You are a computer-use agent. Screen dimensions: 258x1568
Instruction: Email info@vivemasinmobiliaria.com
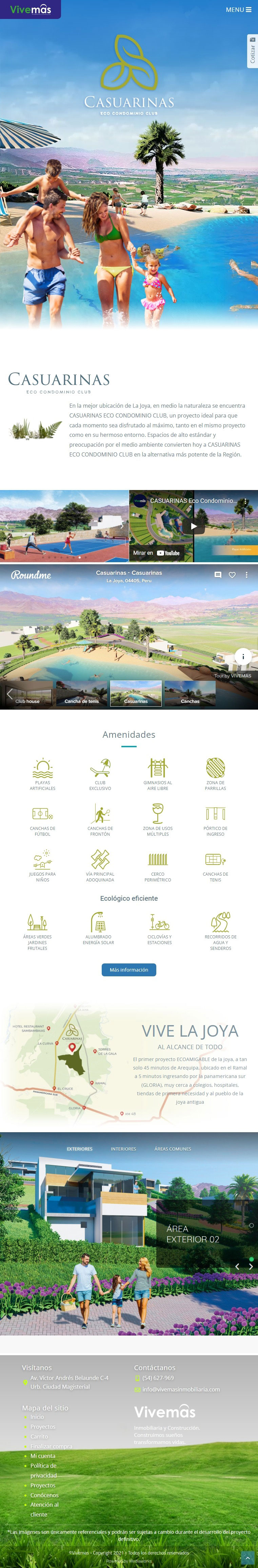[x=181, y=1390]
